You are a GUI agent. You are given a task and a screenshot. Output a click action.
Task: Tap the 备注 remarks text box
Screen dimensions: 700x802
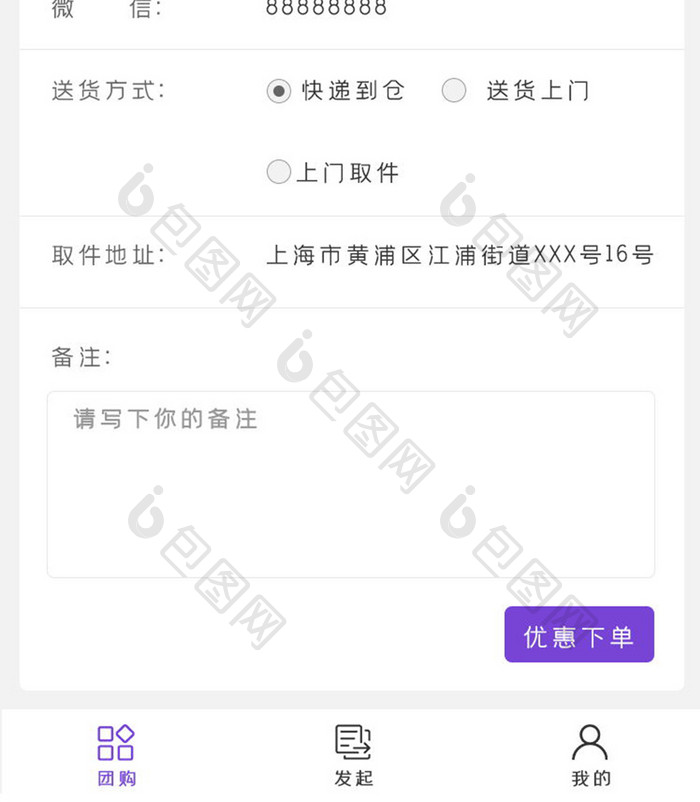[x=350, y=484]
